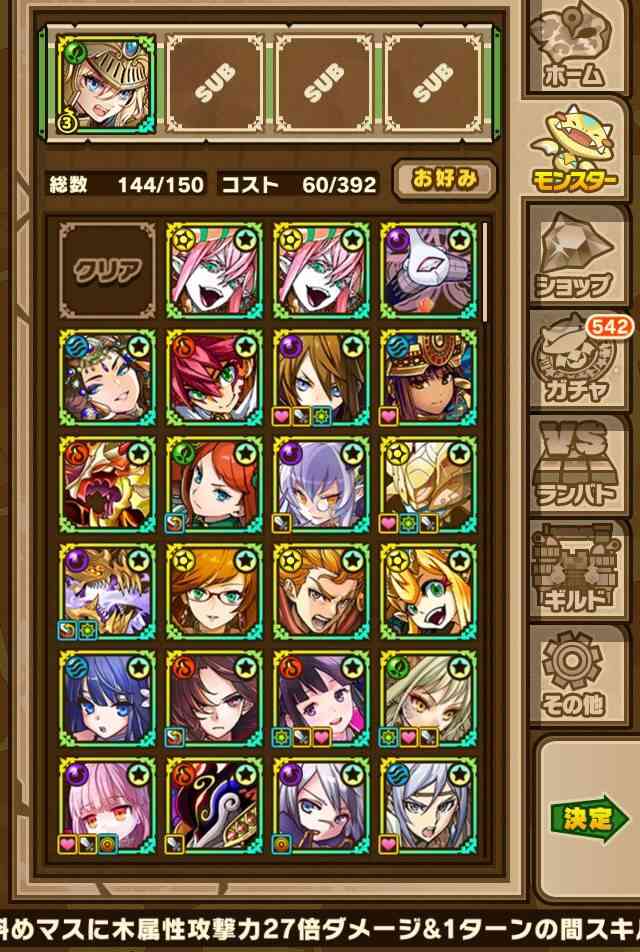Confirm the team with 決定 button
640x952 pixels.
pos(588,820)
